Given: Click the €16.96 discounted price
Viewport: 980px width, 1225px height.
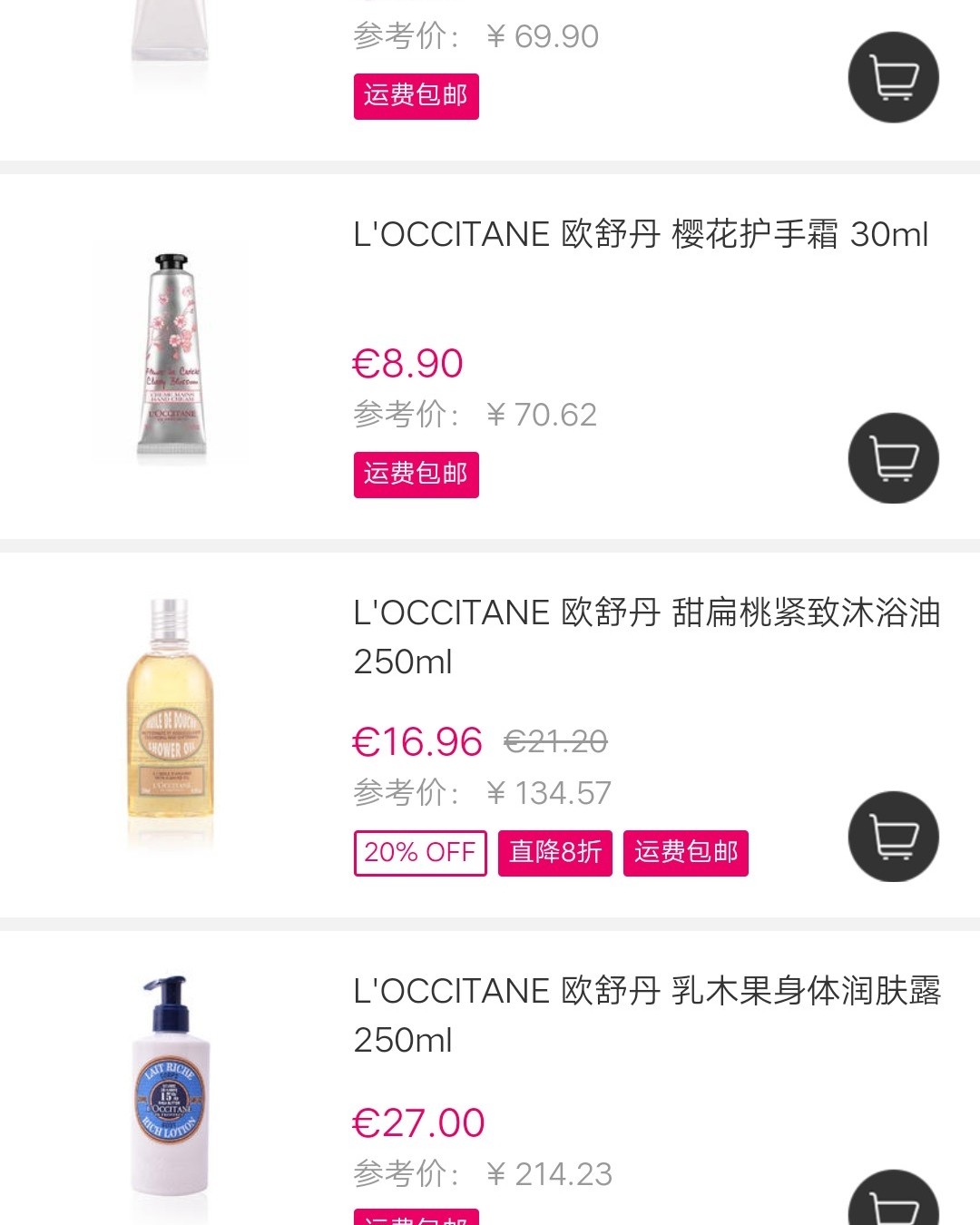Looking at the screenshot, I should pos(416,740).
